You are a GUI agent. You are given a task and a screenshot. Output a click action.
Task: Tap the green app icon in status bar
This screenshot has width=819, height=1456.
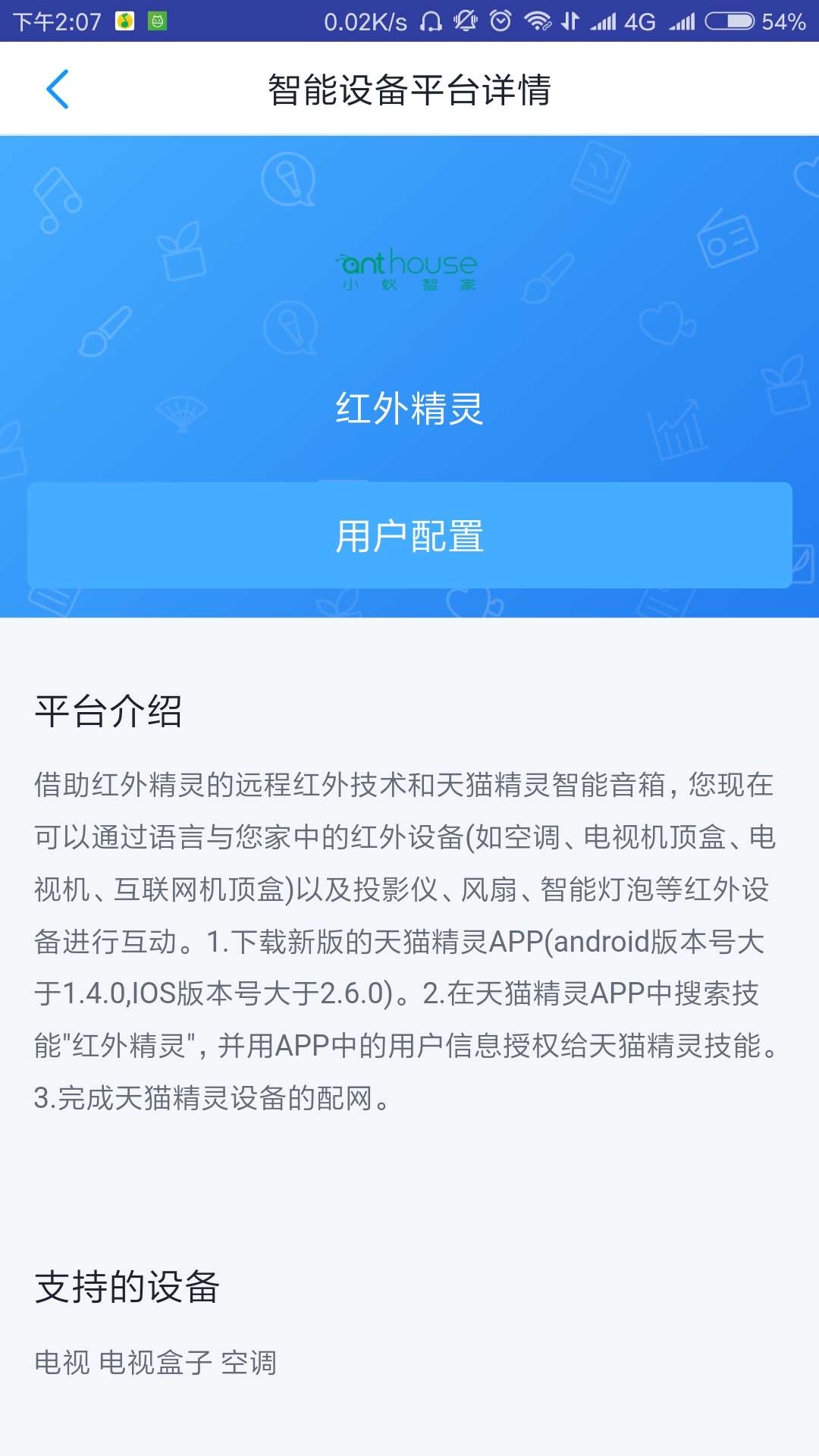155,19
